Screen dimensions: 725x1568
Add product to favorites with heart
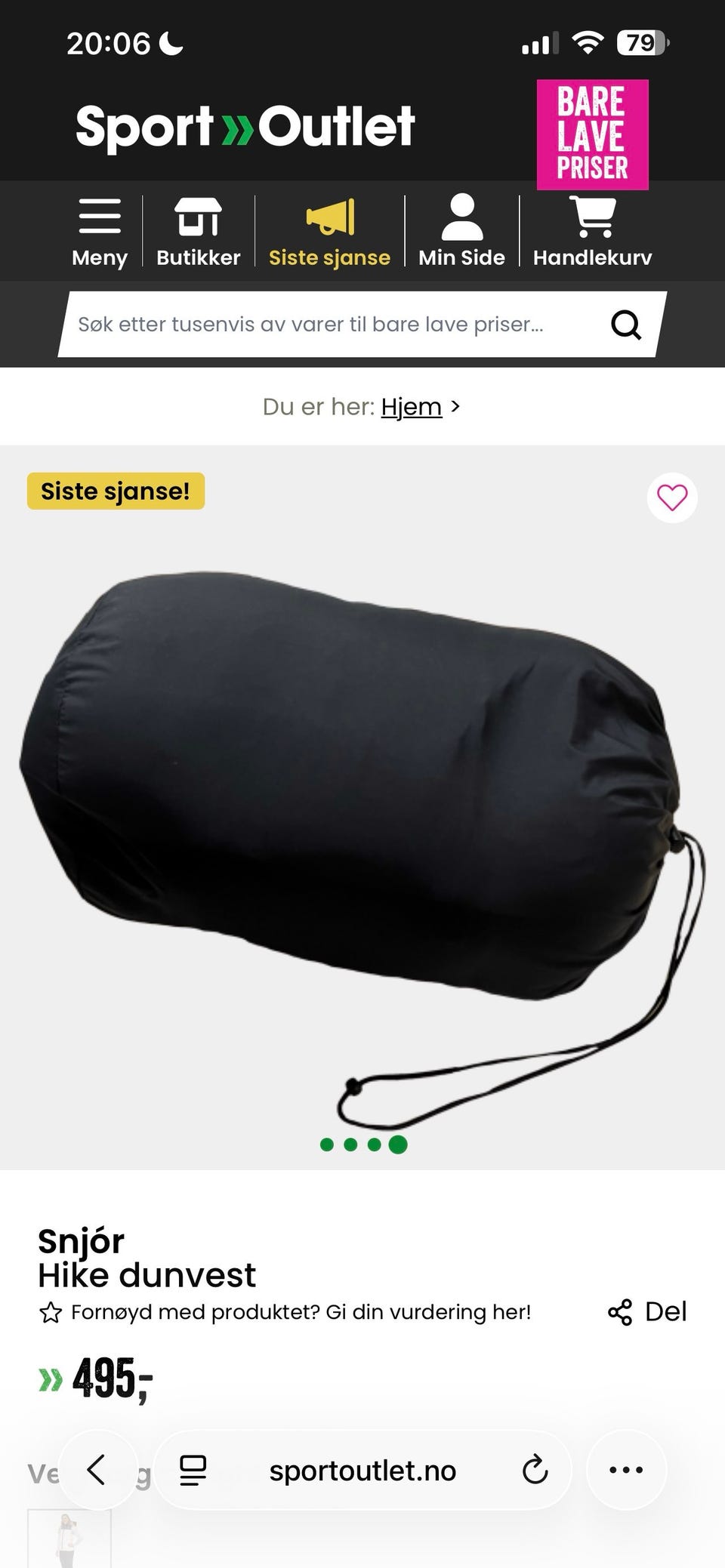click(x=672, y=498)
